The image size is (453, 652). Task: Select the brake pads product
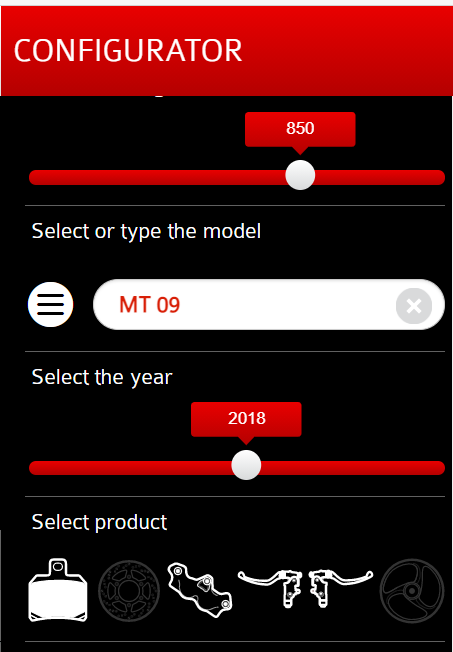58,590
